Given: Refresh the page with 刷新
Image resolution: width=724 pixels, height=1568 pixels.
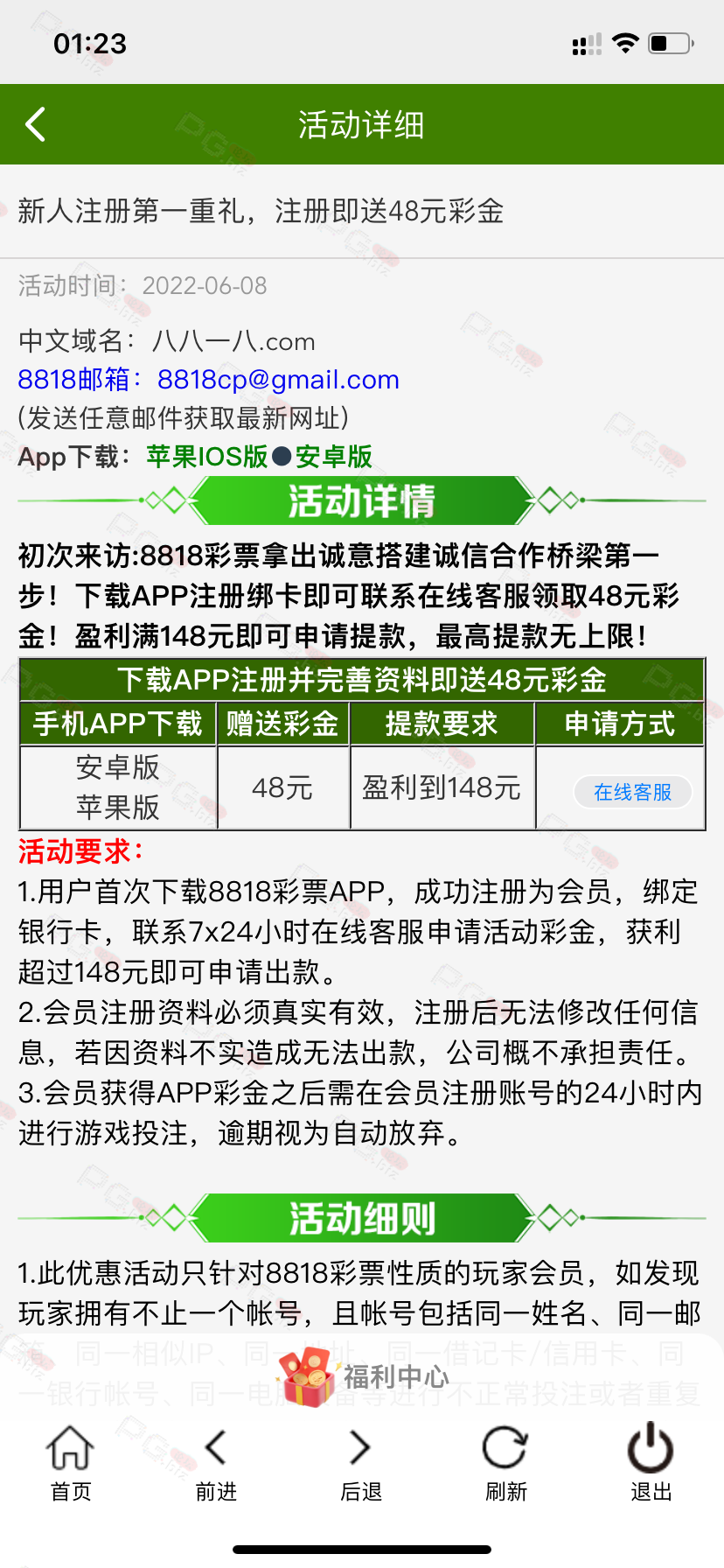Looking at the screenshot, I should 506,1463.
